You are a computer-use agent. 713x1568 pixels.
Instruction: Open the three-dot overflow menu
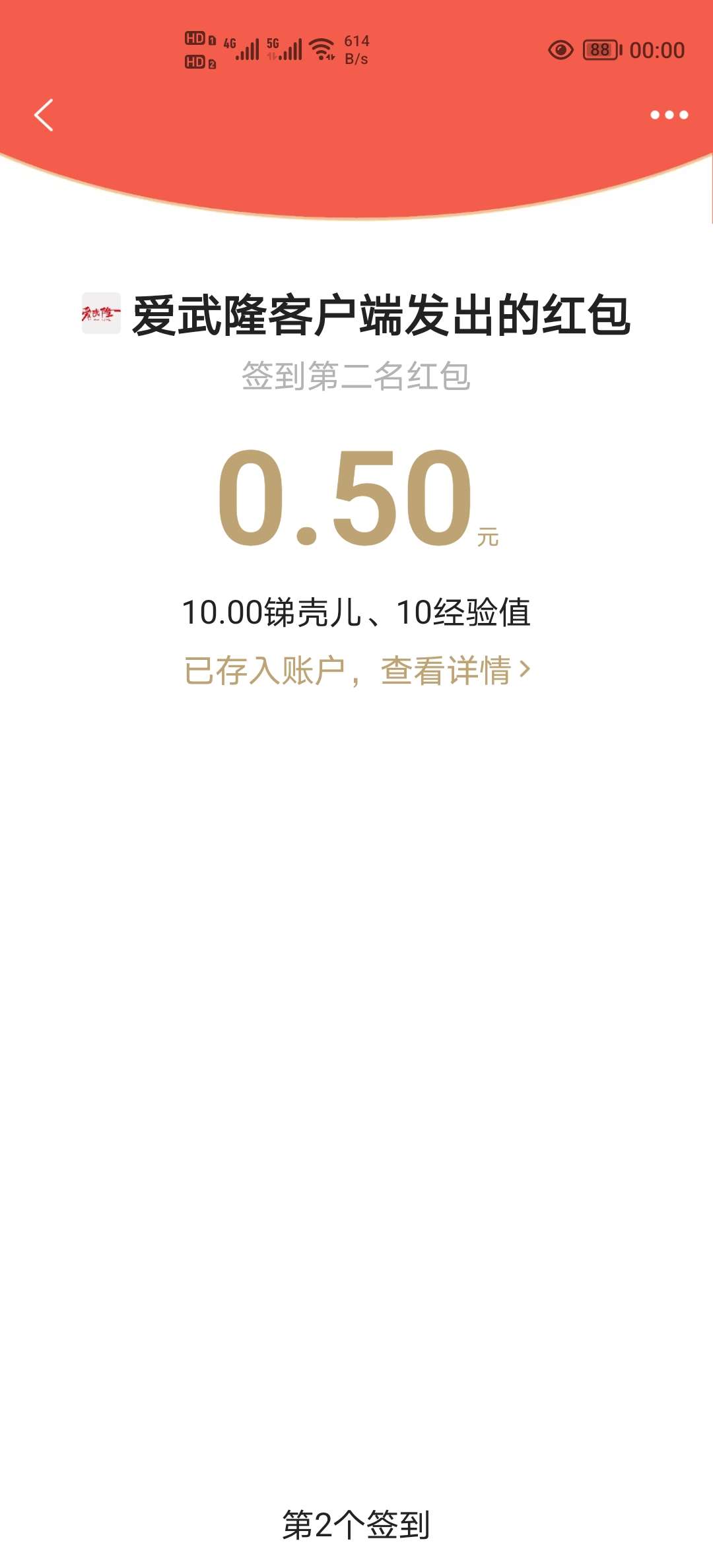669,115
